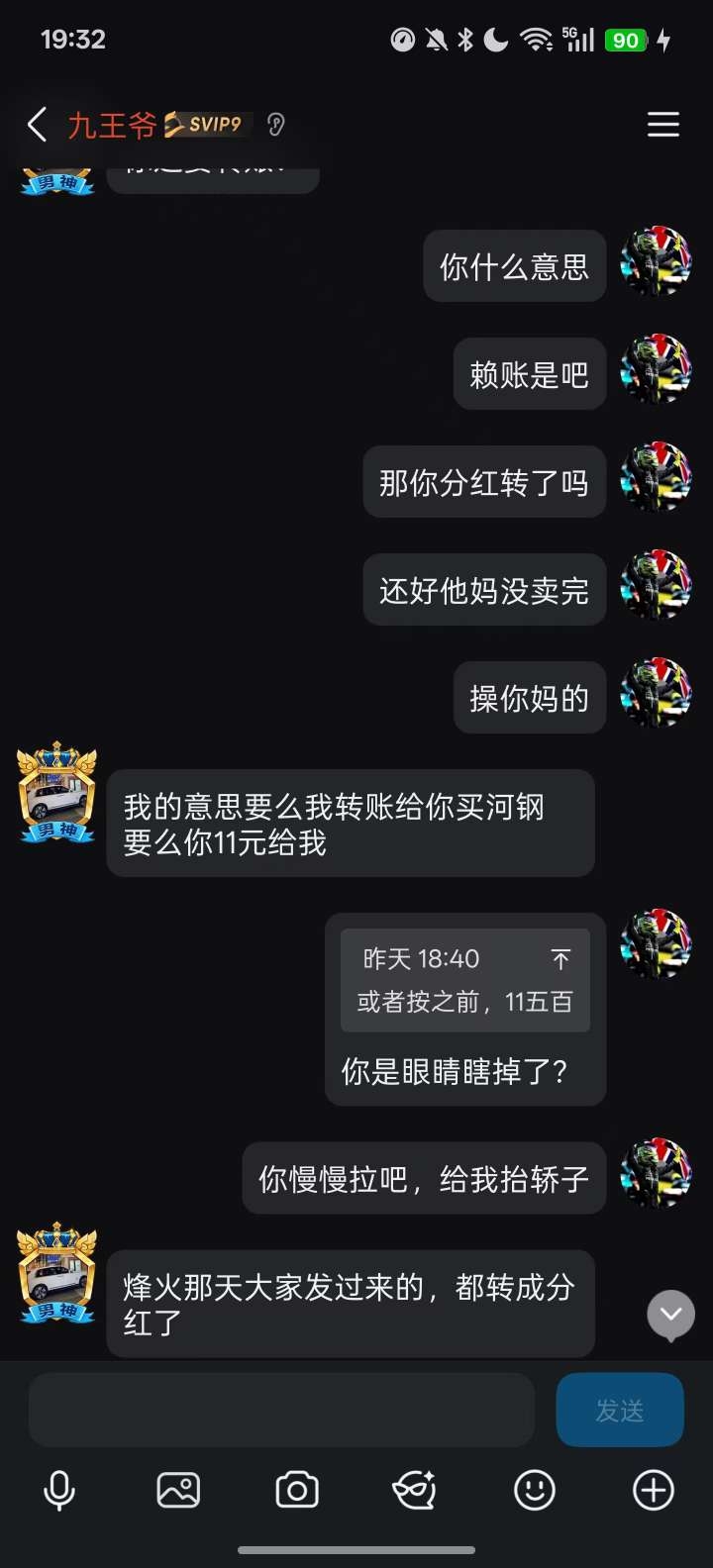View my profile from avatar beside 赖账是吧

656,370
